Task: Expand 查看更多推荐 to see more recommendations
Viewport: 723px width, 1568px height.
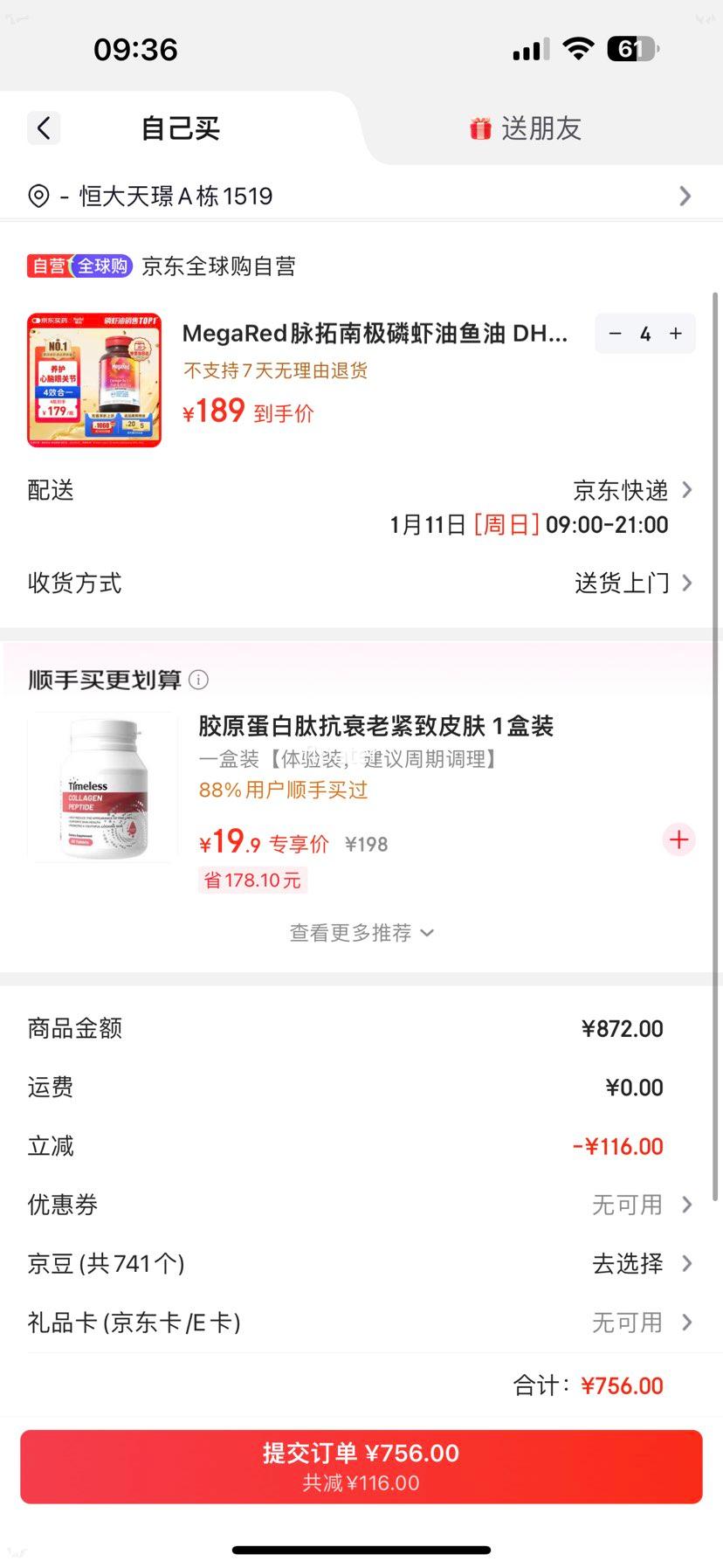Action: (361, 932)
